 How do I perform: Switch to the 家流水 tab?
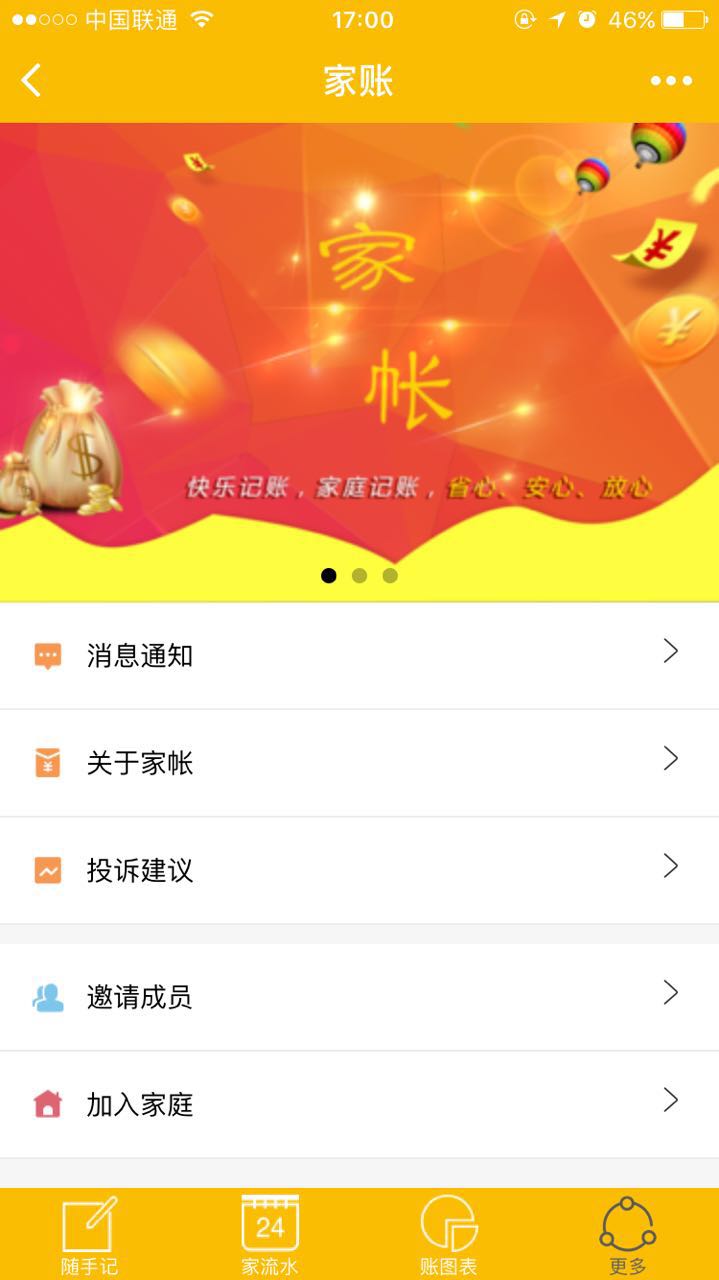pyautogui.click(x=270, y=1234)
